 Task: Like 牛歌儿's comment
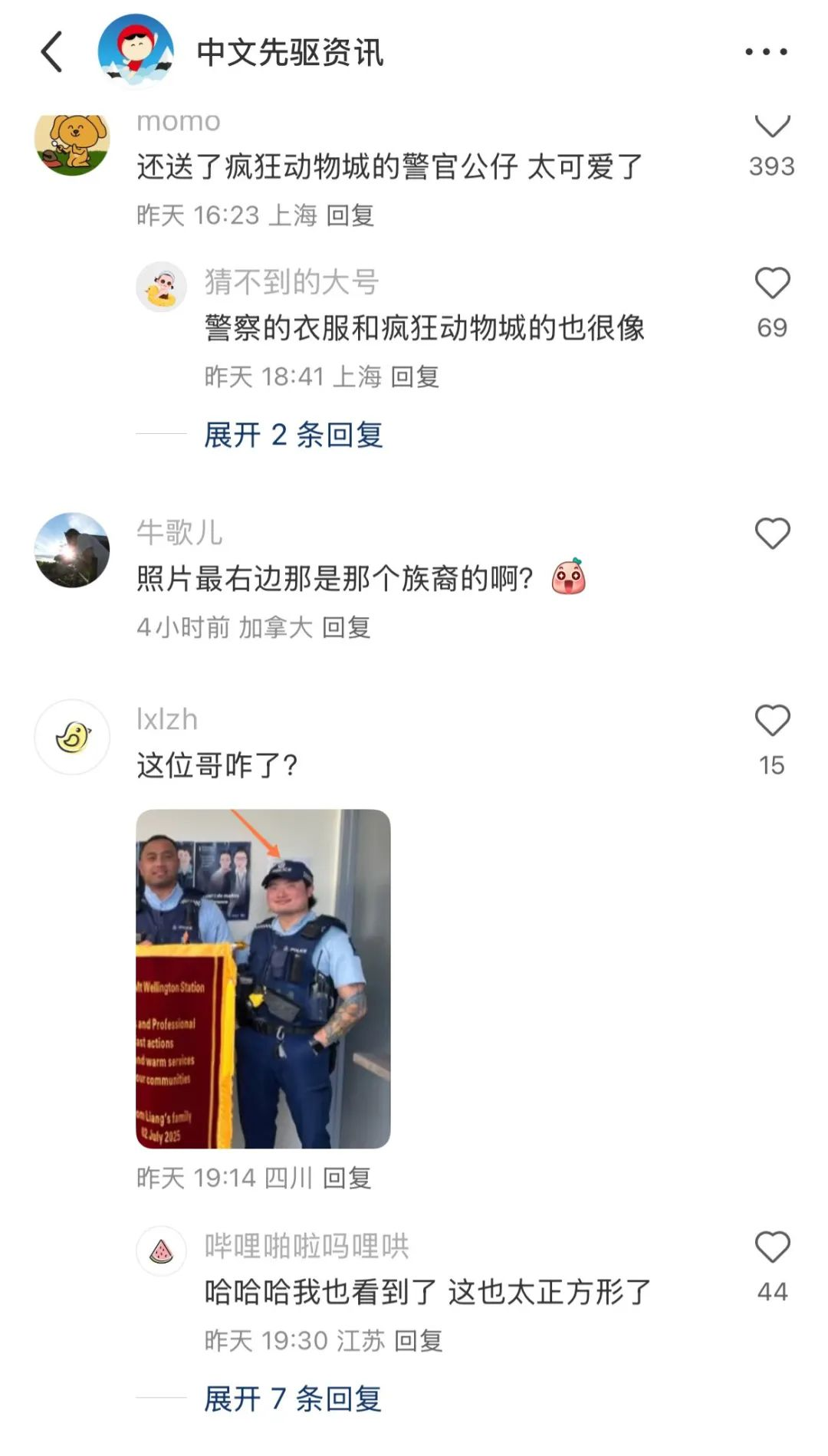pos(772,534)
